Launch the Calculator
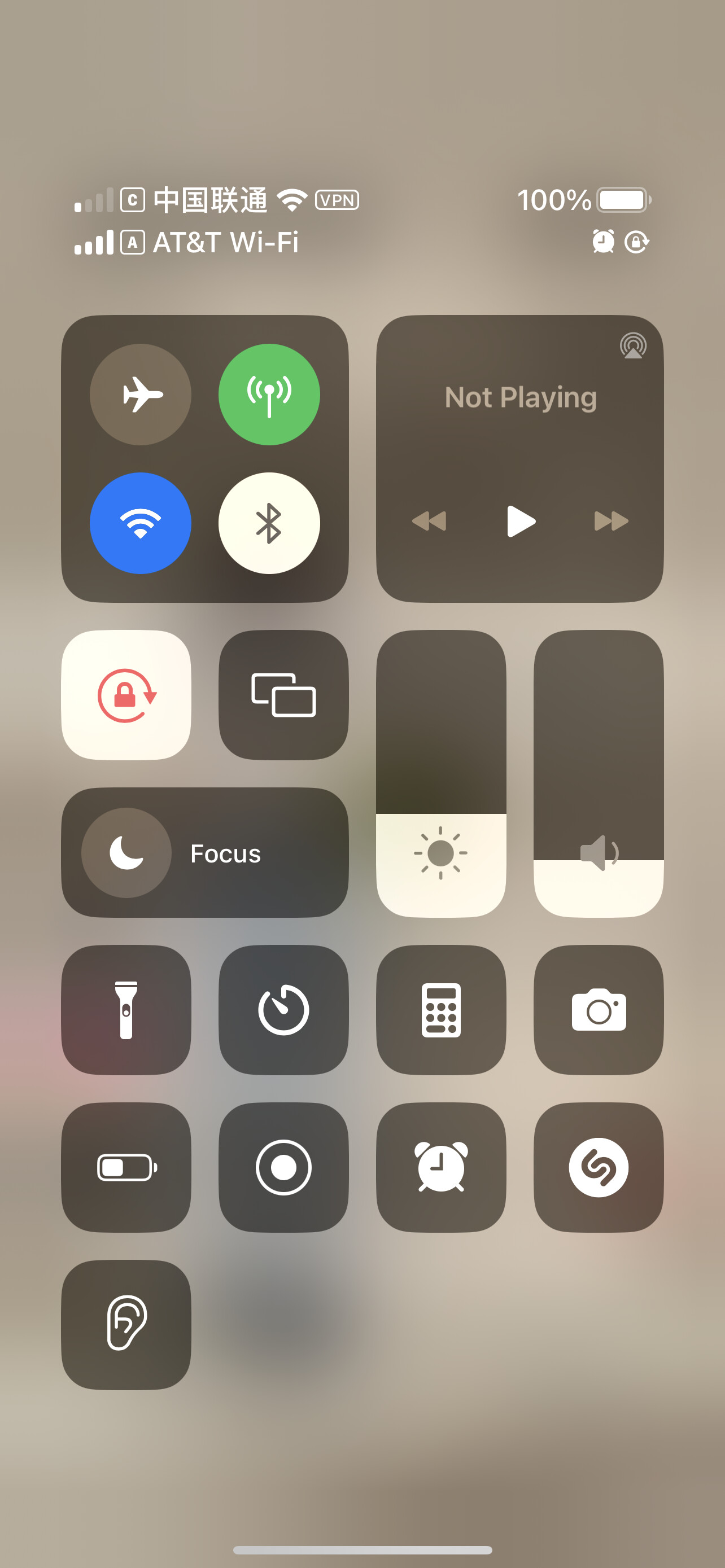 tap(442, 1010)
